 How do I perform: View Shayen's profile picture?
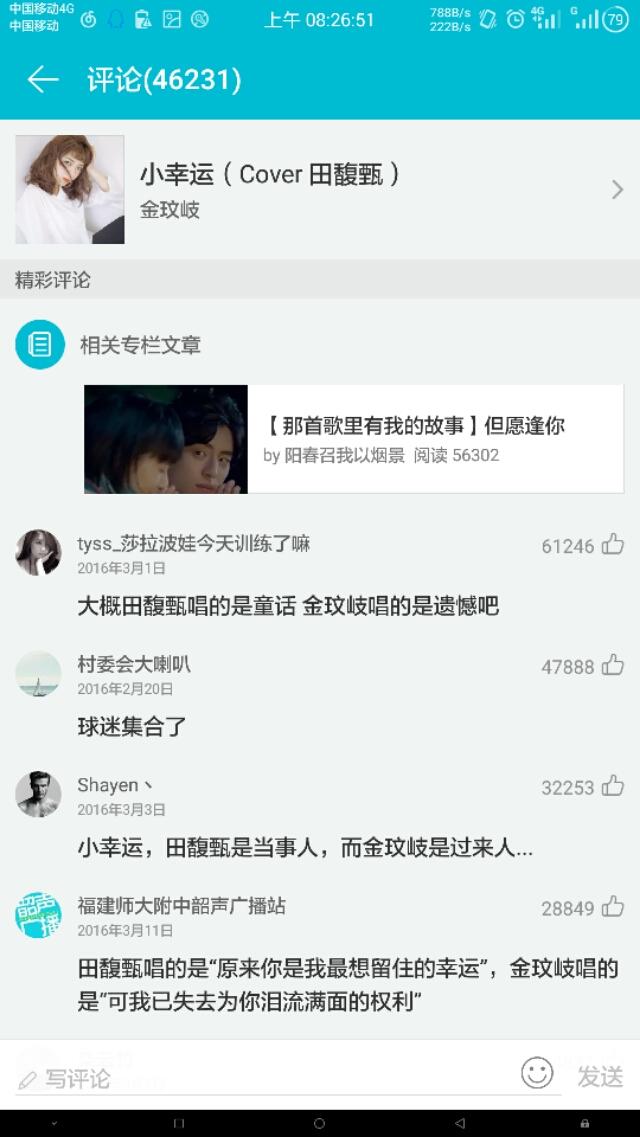click(39, 794)
